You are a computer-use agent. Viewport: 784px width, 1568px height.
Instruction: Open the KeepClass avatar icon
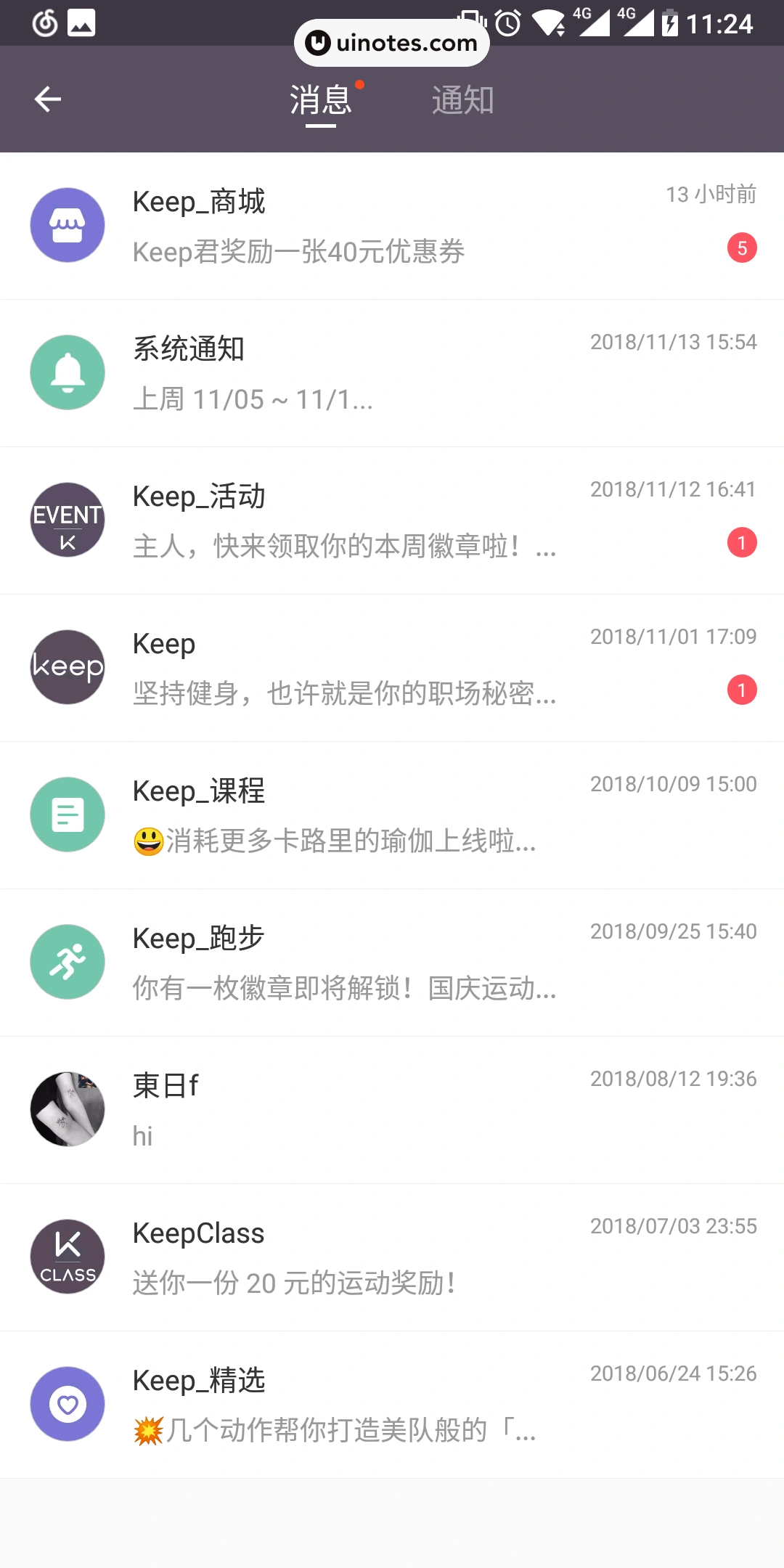[68, 1257]
